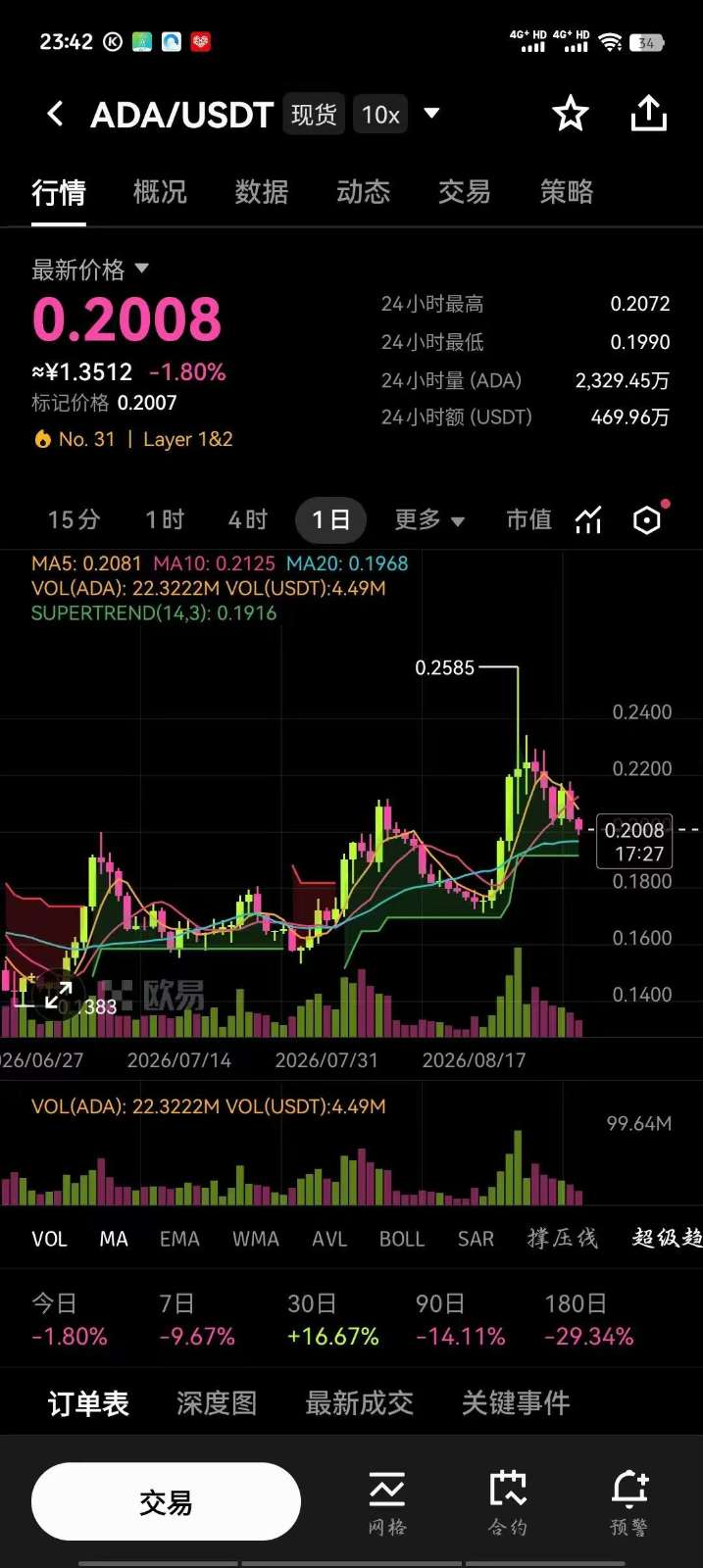Select the 15分 chart interval

75,519
